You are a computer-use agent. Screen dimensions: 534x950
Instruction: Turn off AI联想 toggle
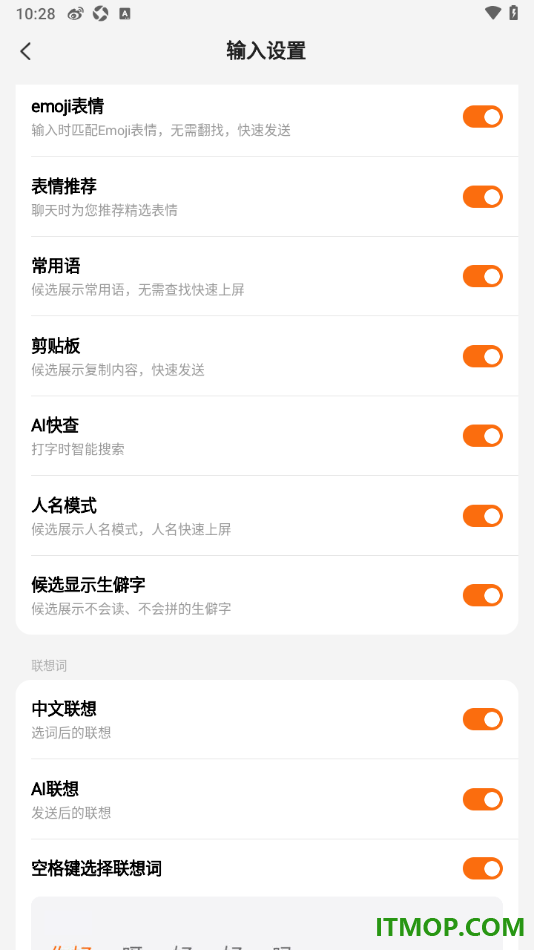[x=482, y=799]
